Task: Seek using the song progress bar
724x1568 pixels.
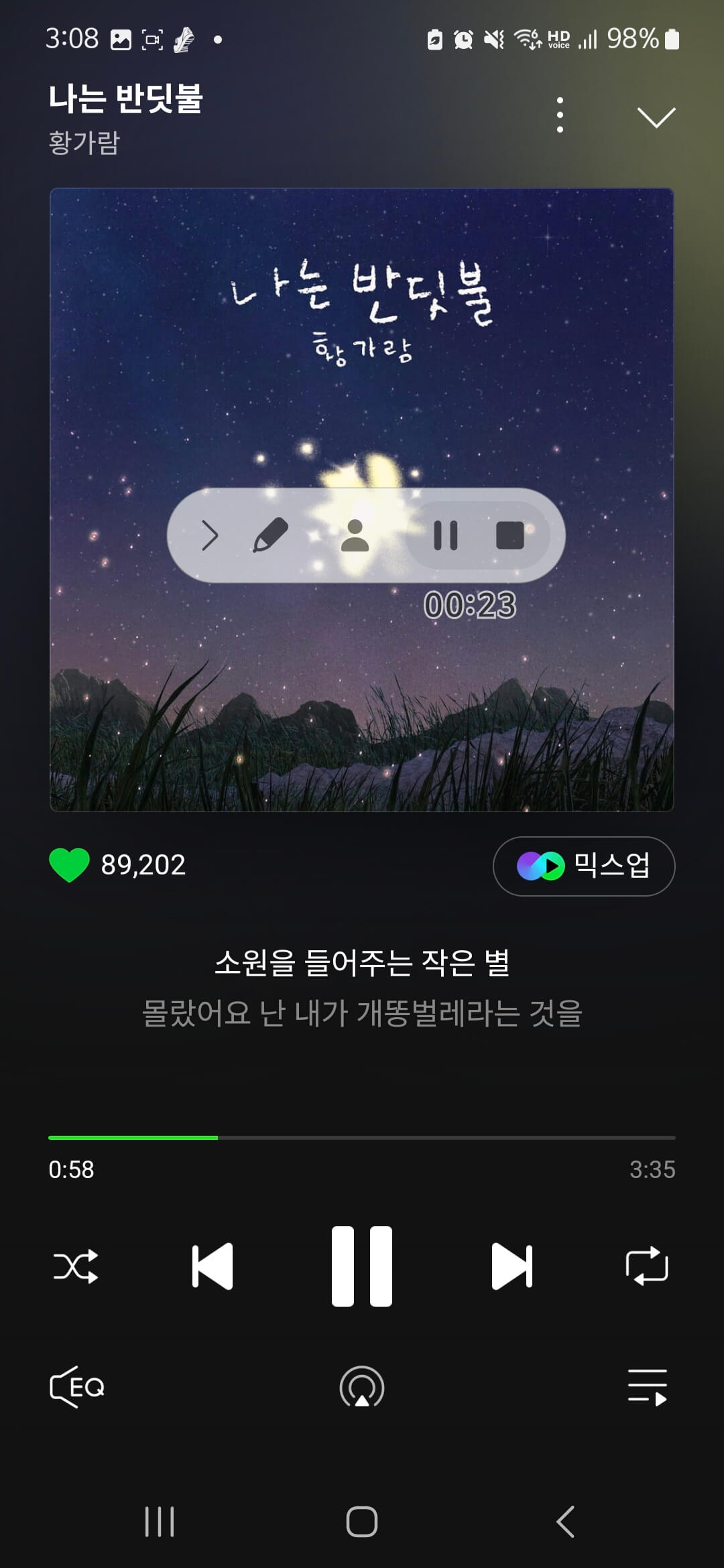Action: [362, 1133]
